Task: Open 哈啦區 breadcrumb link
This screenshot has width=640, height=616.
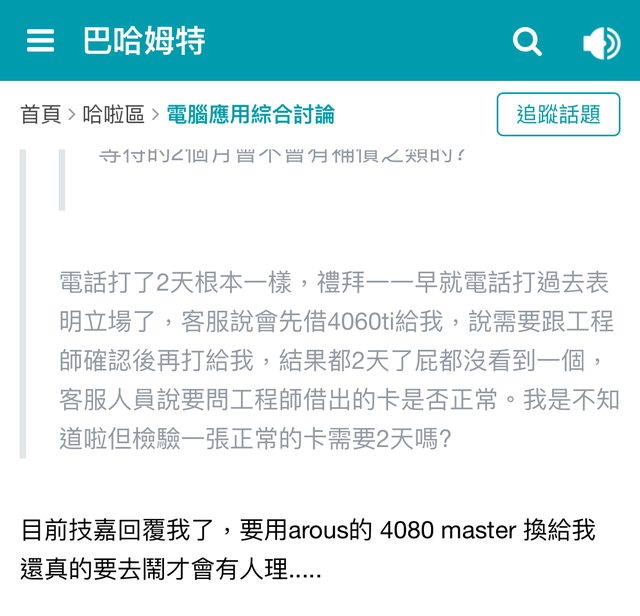Action: click(113, 114)
